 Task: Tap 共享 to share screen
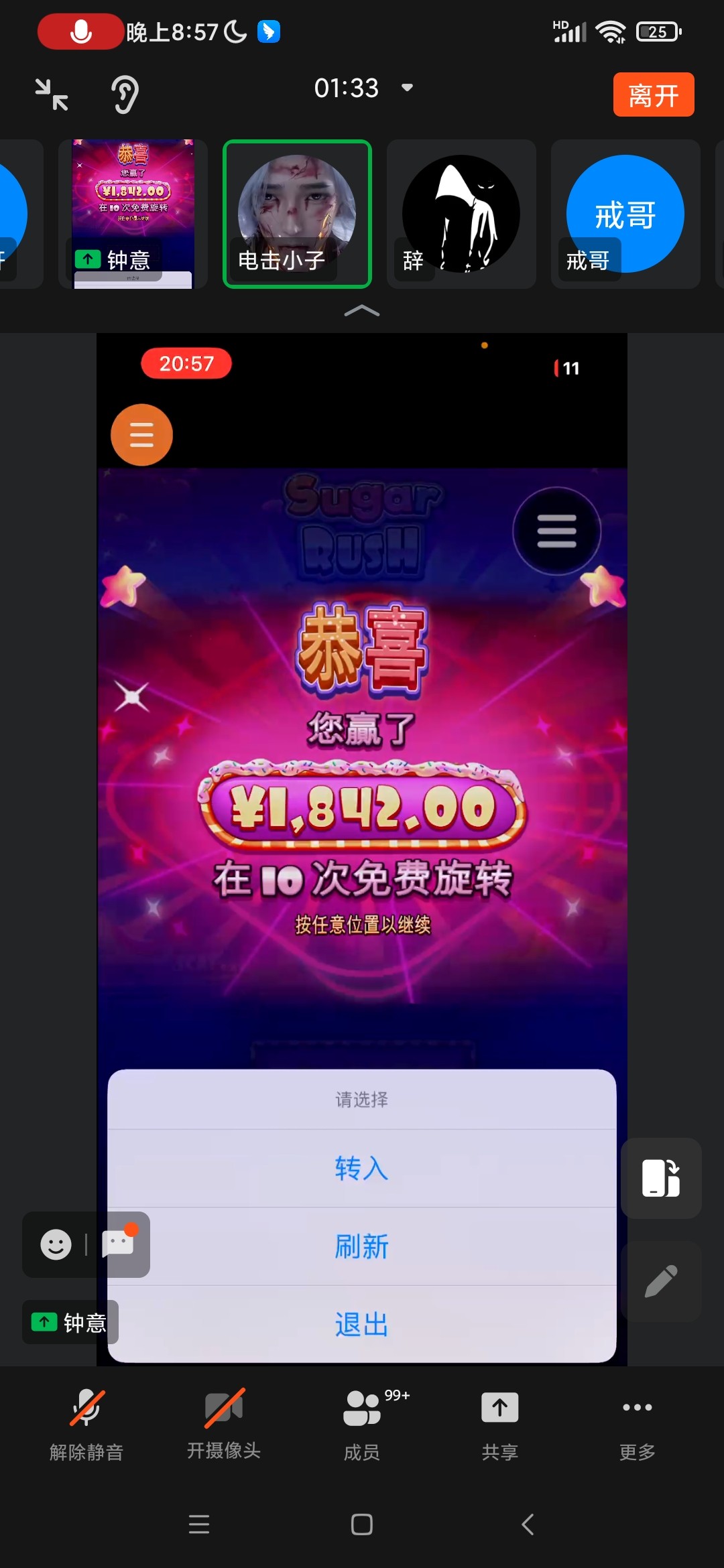[x=500, y=1425]
